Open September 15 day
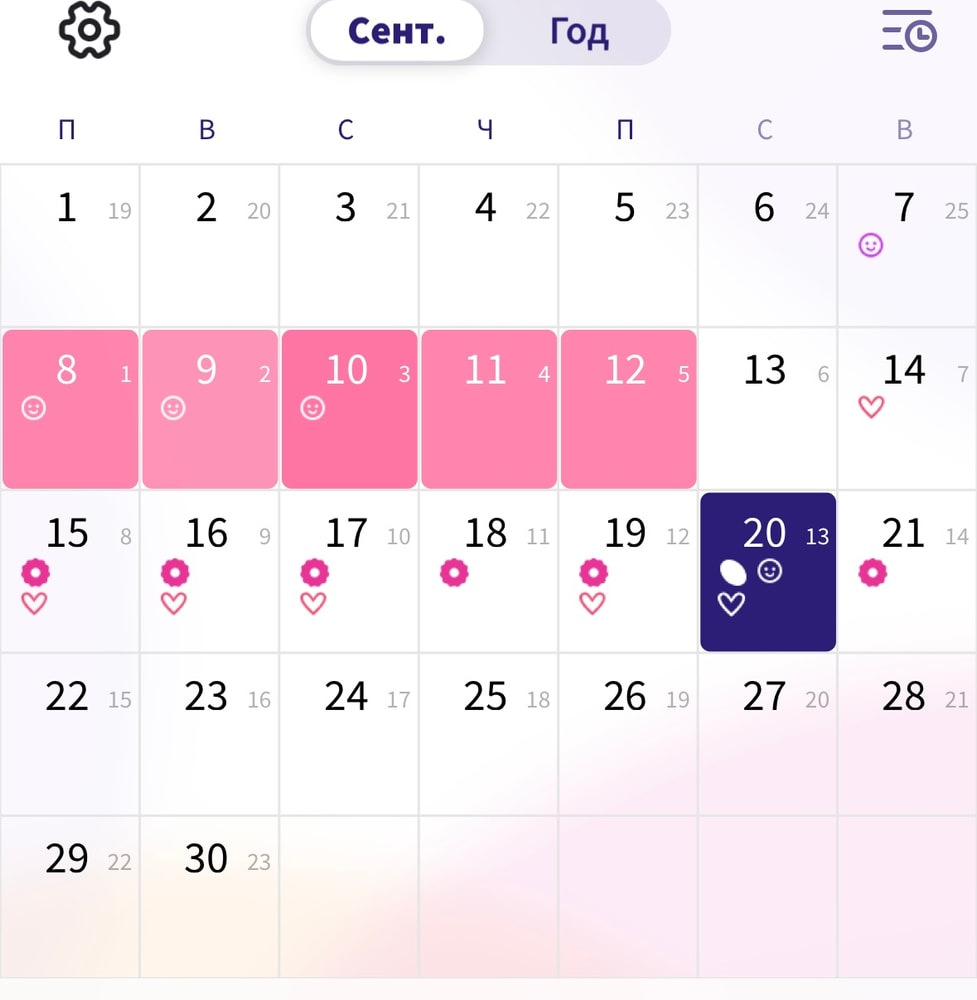The image size is (977, 1000). pos(70,571)
